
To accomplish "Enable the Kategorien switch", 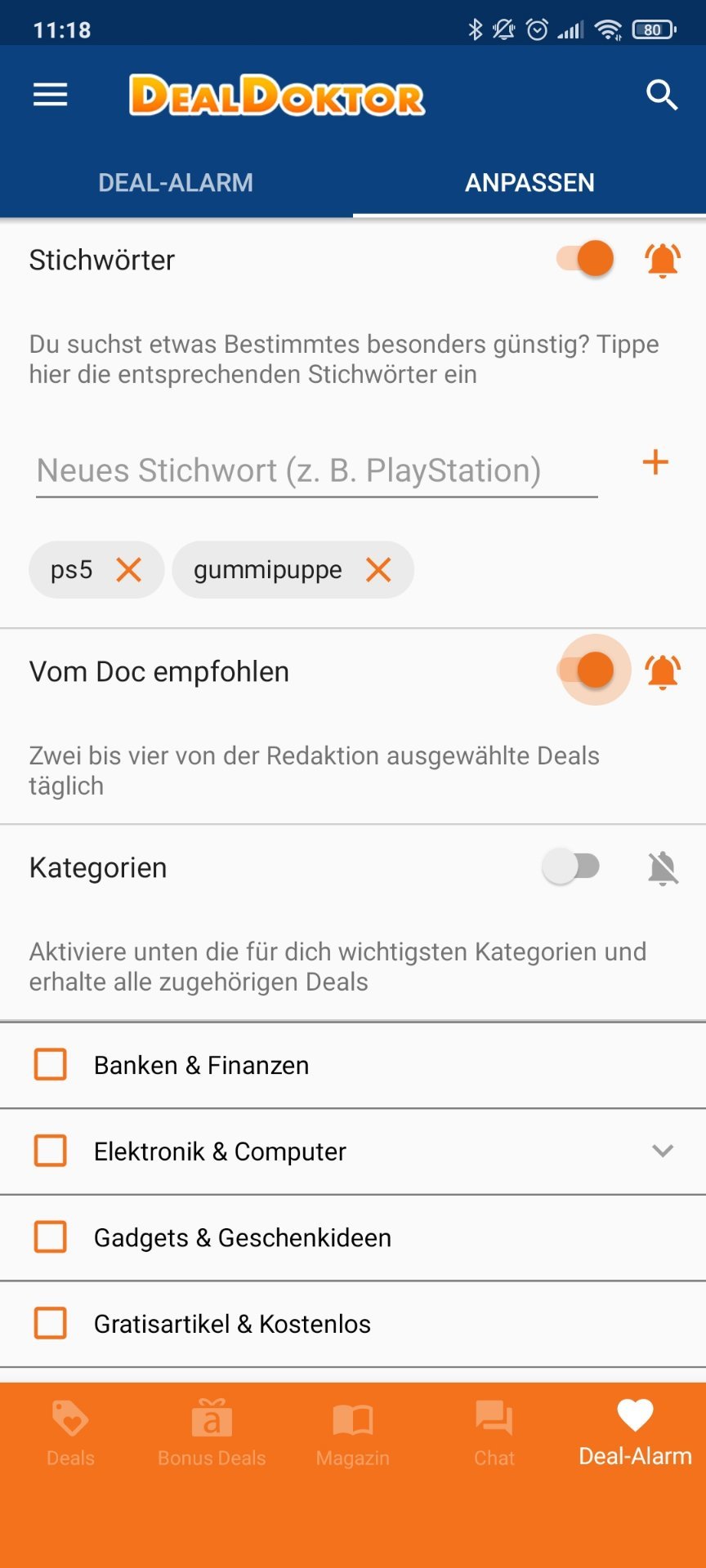I will (x=571, y=866).
